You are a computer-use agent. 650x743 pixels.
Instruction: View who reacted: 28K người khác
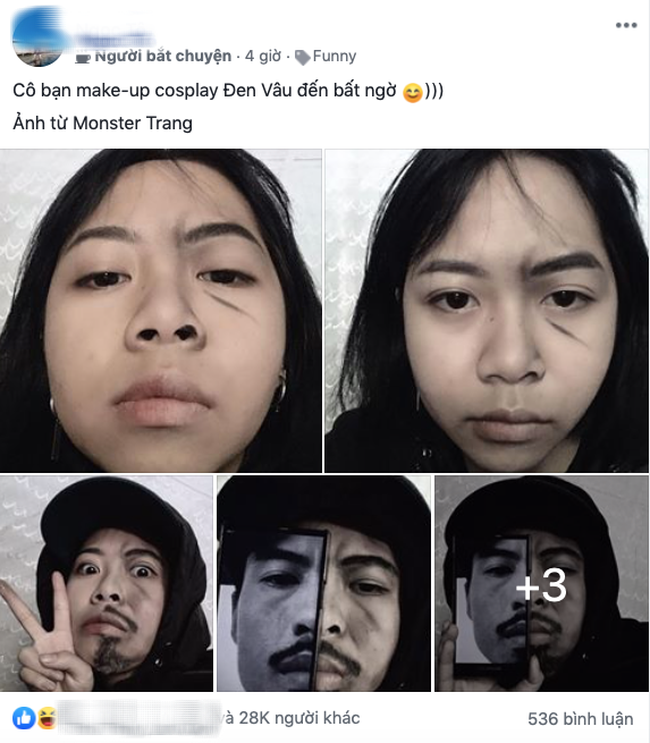(x=291, y=718)
